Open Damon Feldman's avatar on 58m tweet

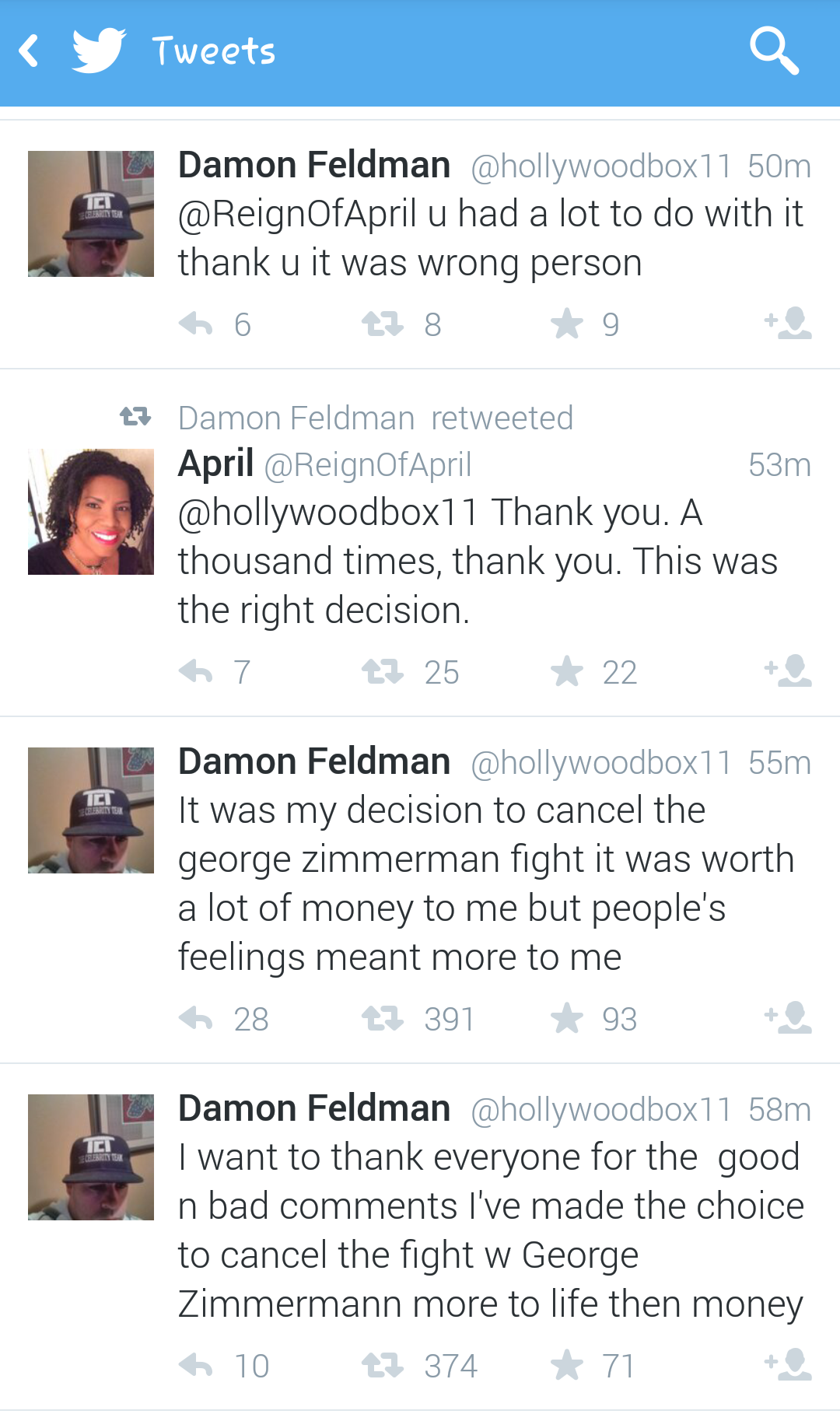[91, 1157]
